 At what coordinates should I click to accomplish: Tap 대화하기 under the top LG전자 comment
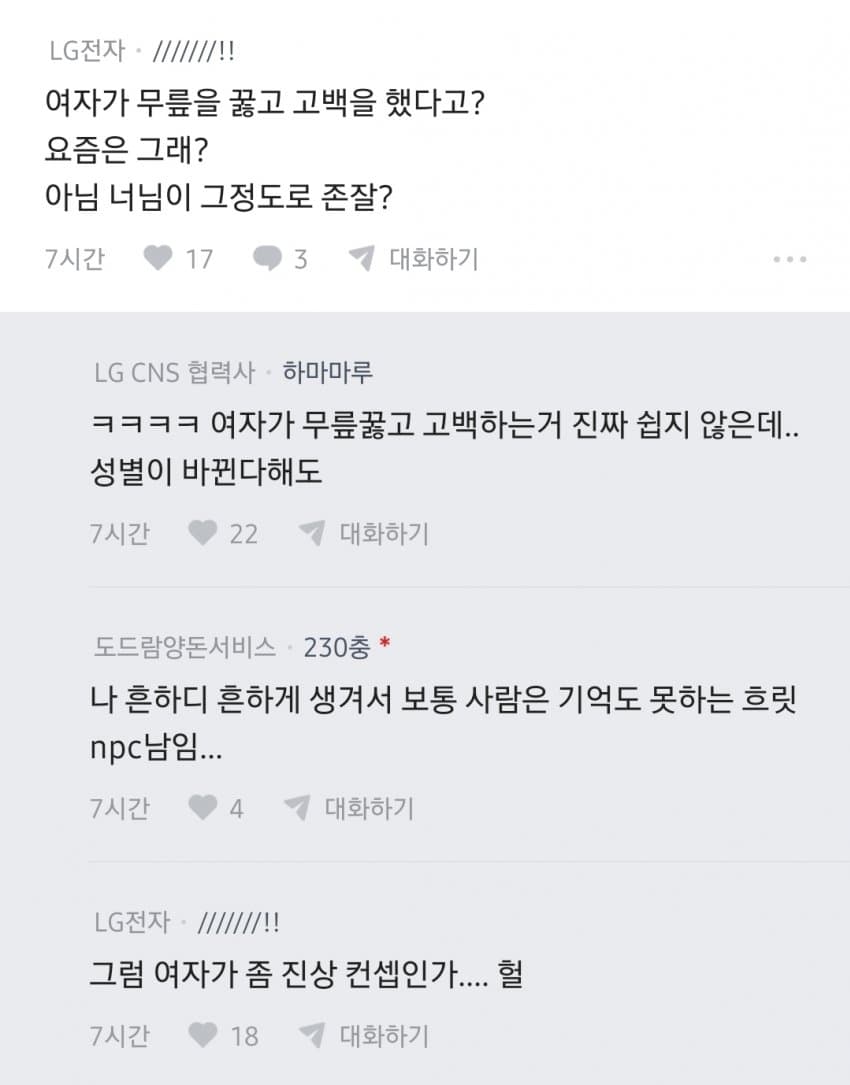click(413, 259)
